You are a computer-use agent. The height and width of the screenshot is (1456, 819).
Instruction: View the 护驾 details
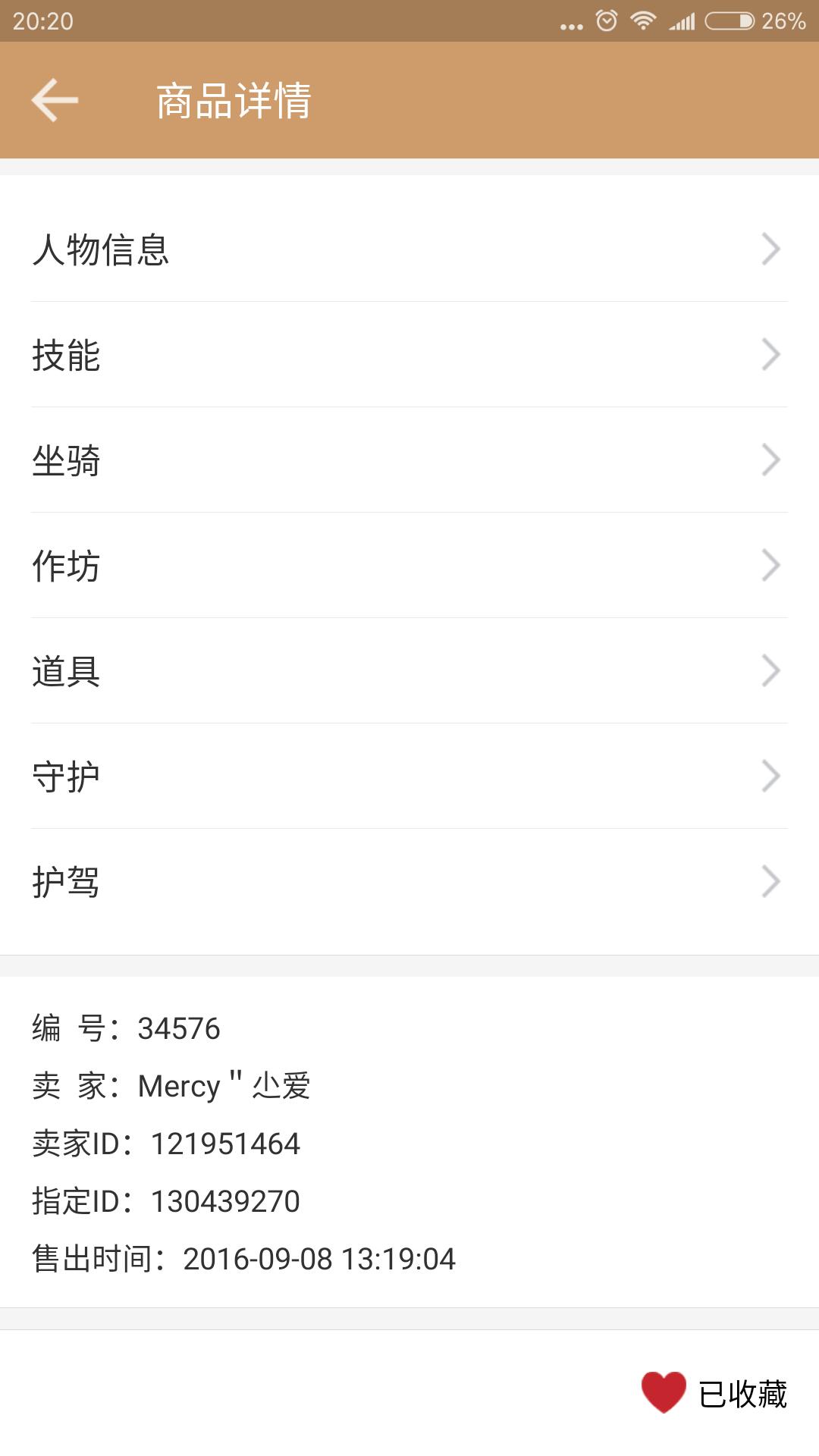[x=409, y=882]
